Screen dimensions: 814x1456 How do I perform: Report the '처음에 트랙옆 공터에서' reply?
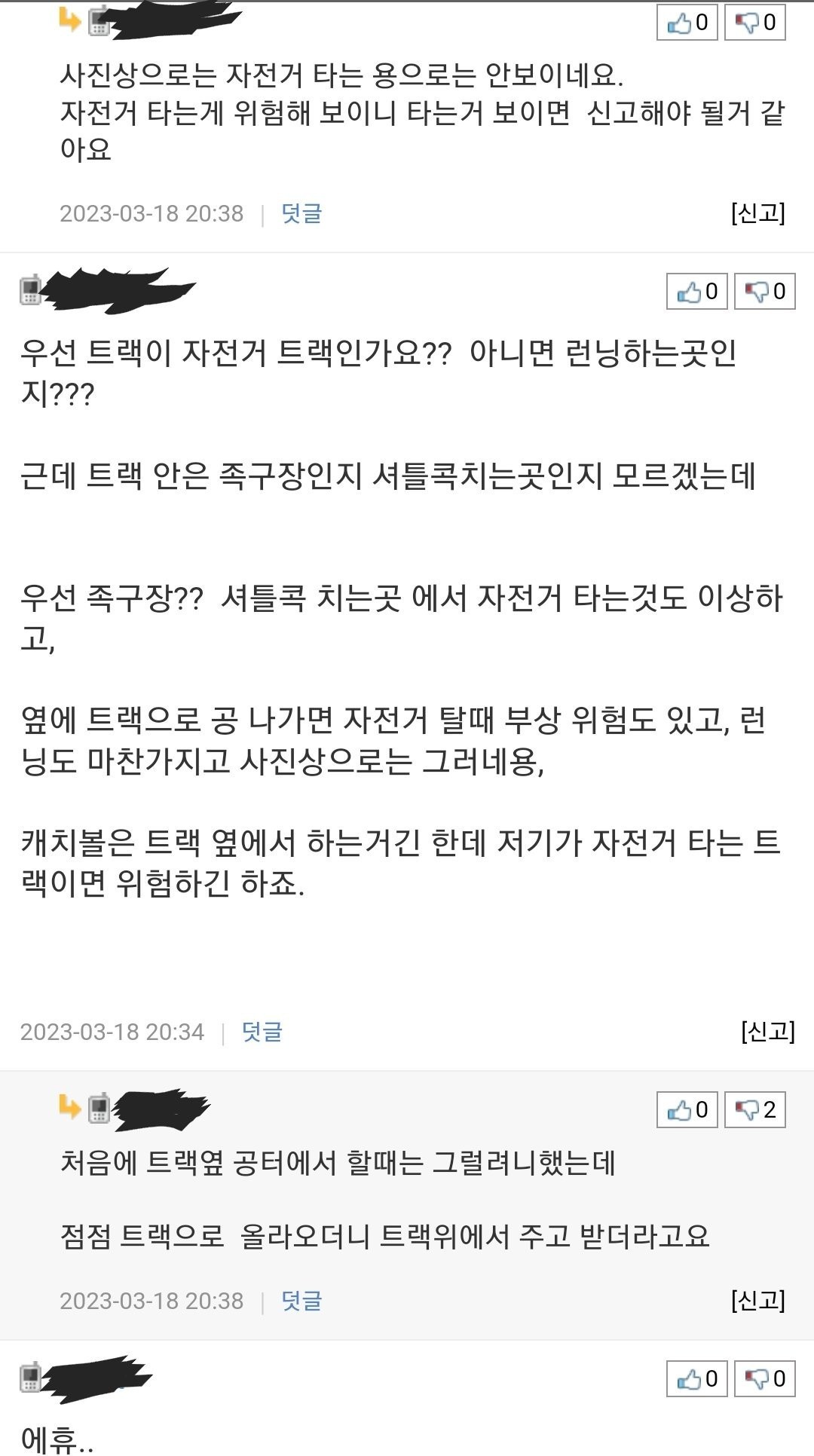point(757,1300)
